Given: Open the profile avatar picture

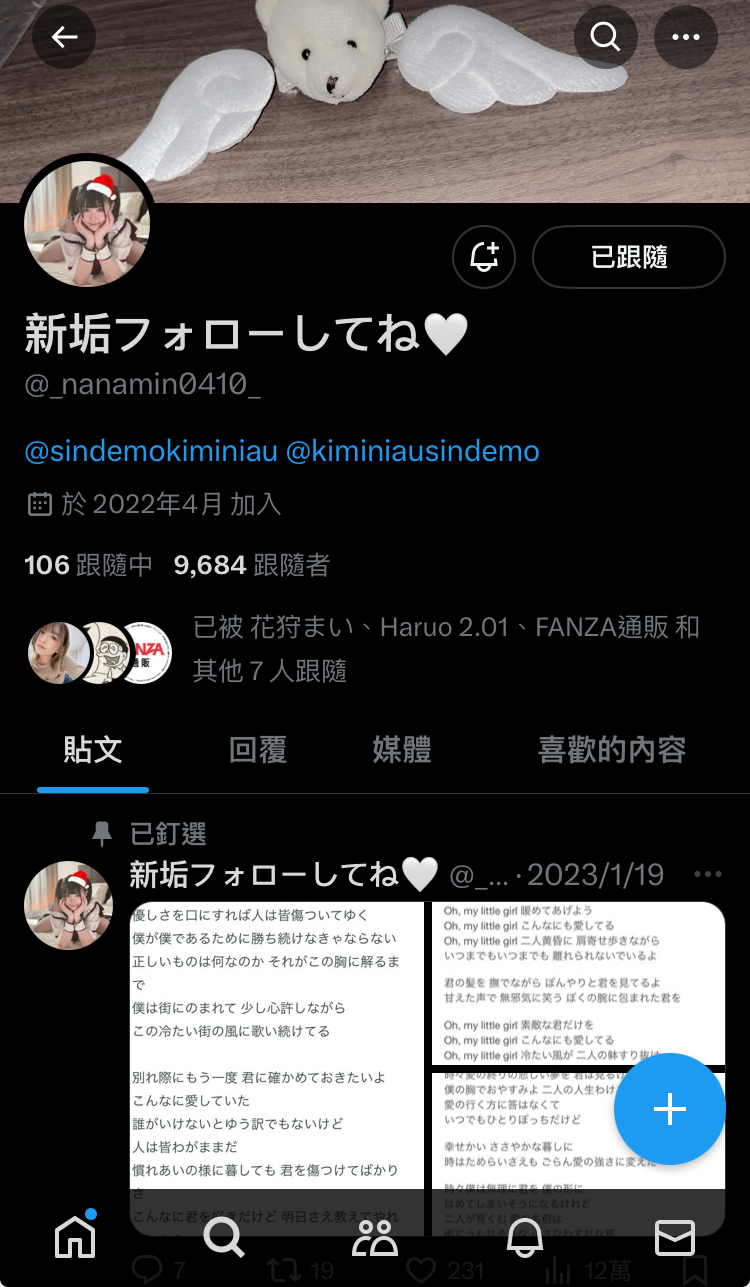Looking at the screenshot, I should 88,223.
